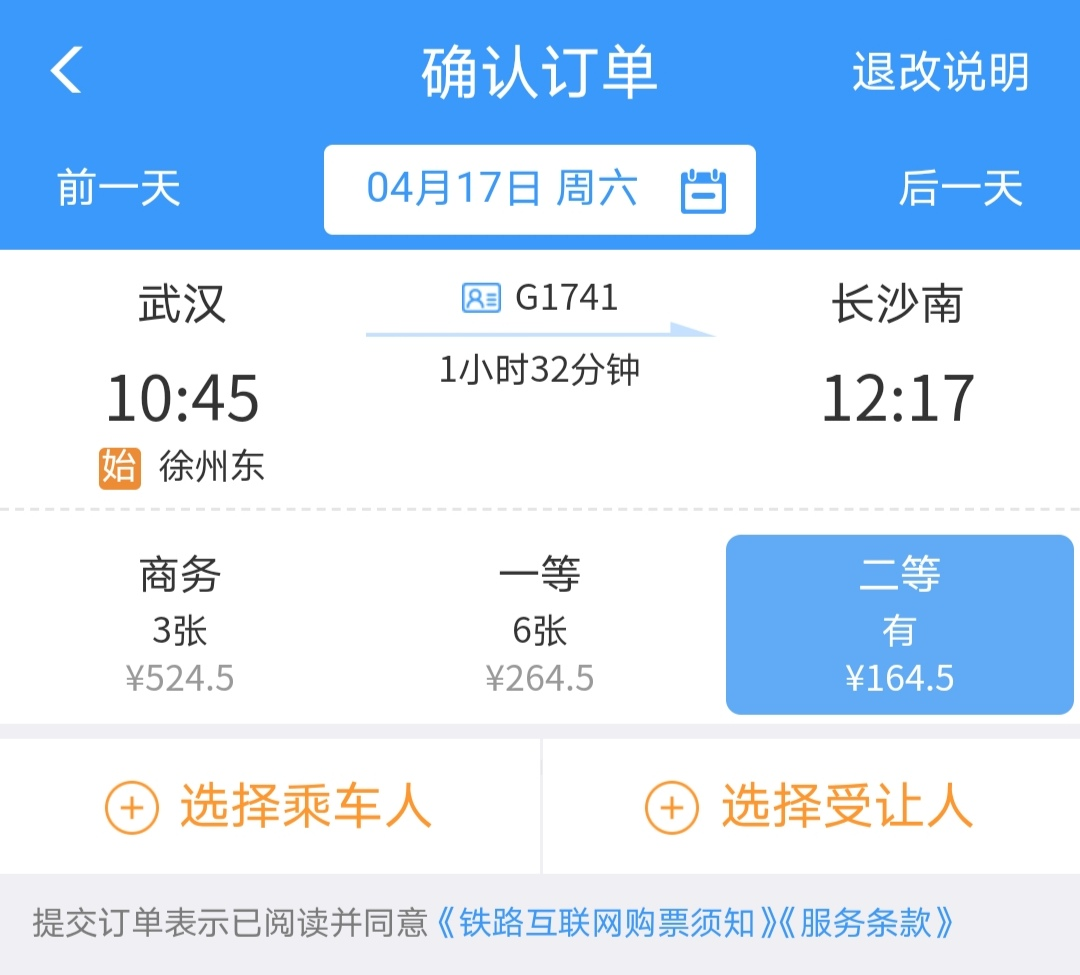Switch to the previous day 前一天
This screenshot has width=1080, height=975.
[118, 189]
